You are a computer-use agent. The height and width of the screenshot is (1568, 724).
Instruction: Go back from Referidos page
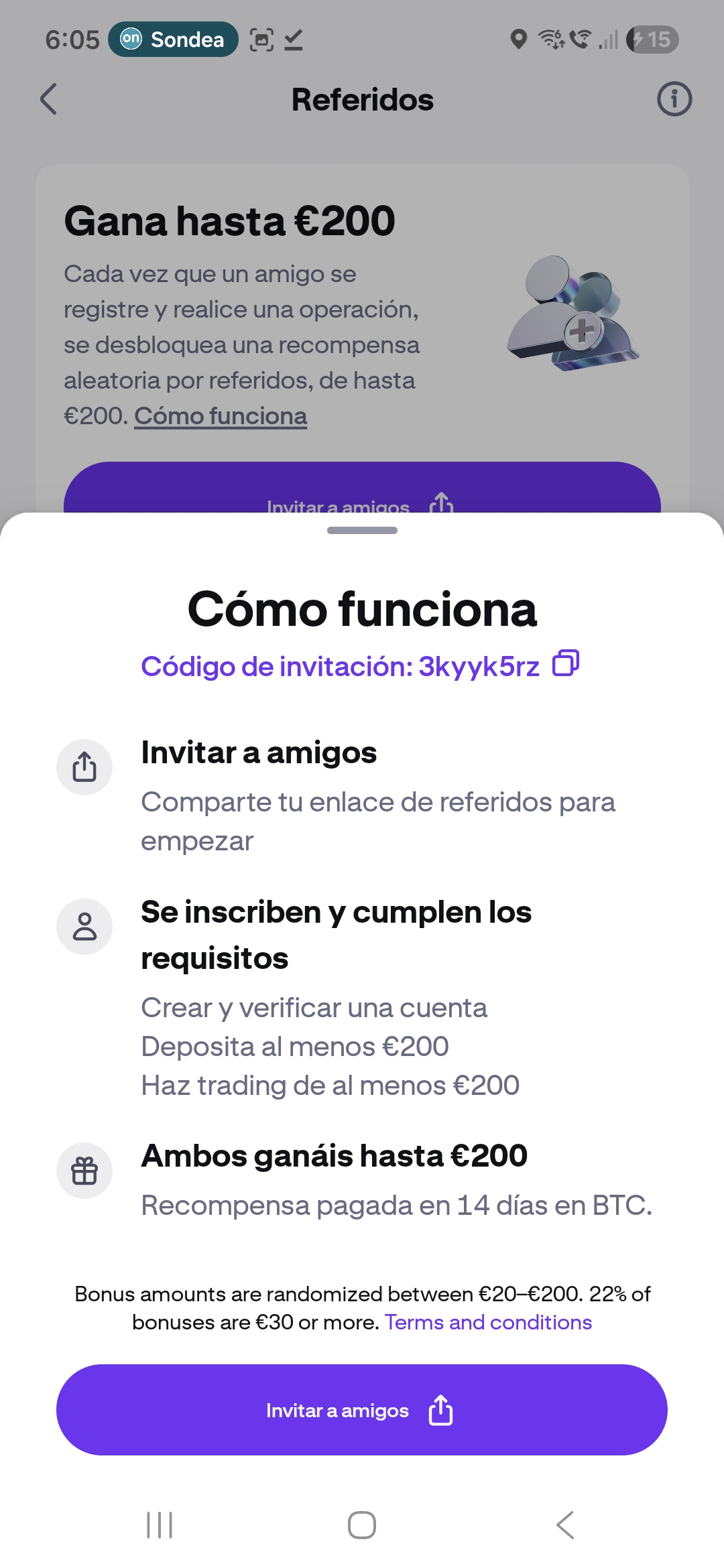(x=49, y=99)
